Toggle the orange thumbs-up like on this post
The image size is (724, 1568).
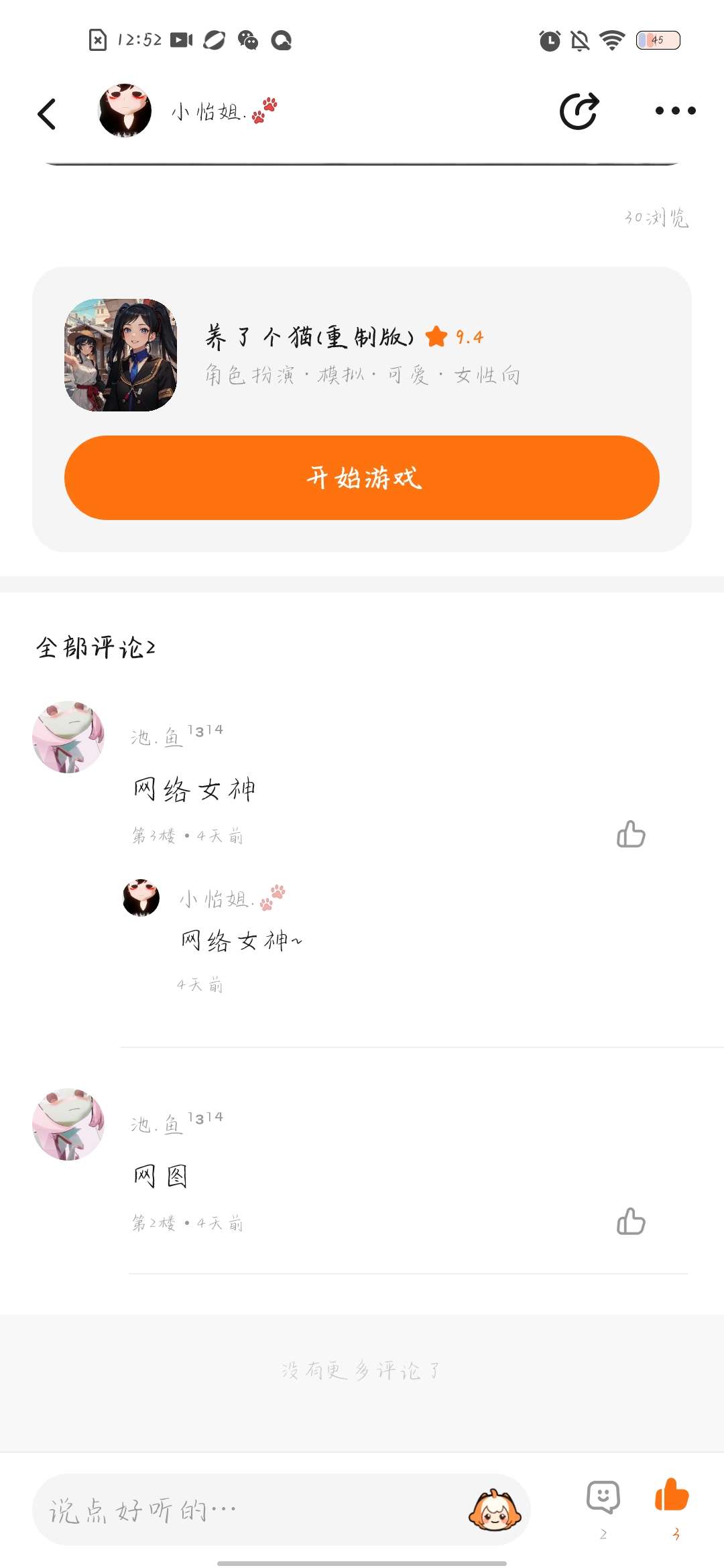point(672,1495)
